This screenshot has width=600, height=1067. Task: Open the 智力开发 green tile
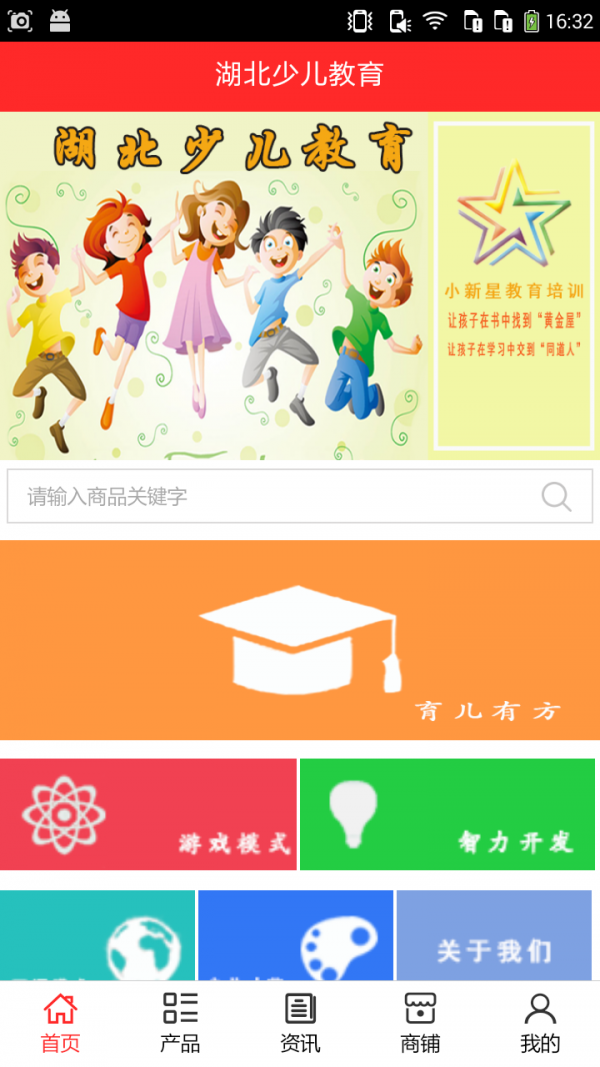(447, 814)
